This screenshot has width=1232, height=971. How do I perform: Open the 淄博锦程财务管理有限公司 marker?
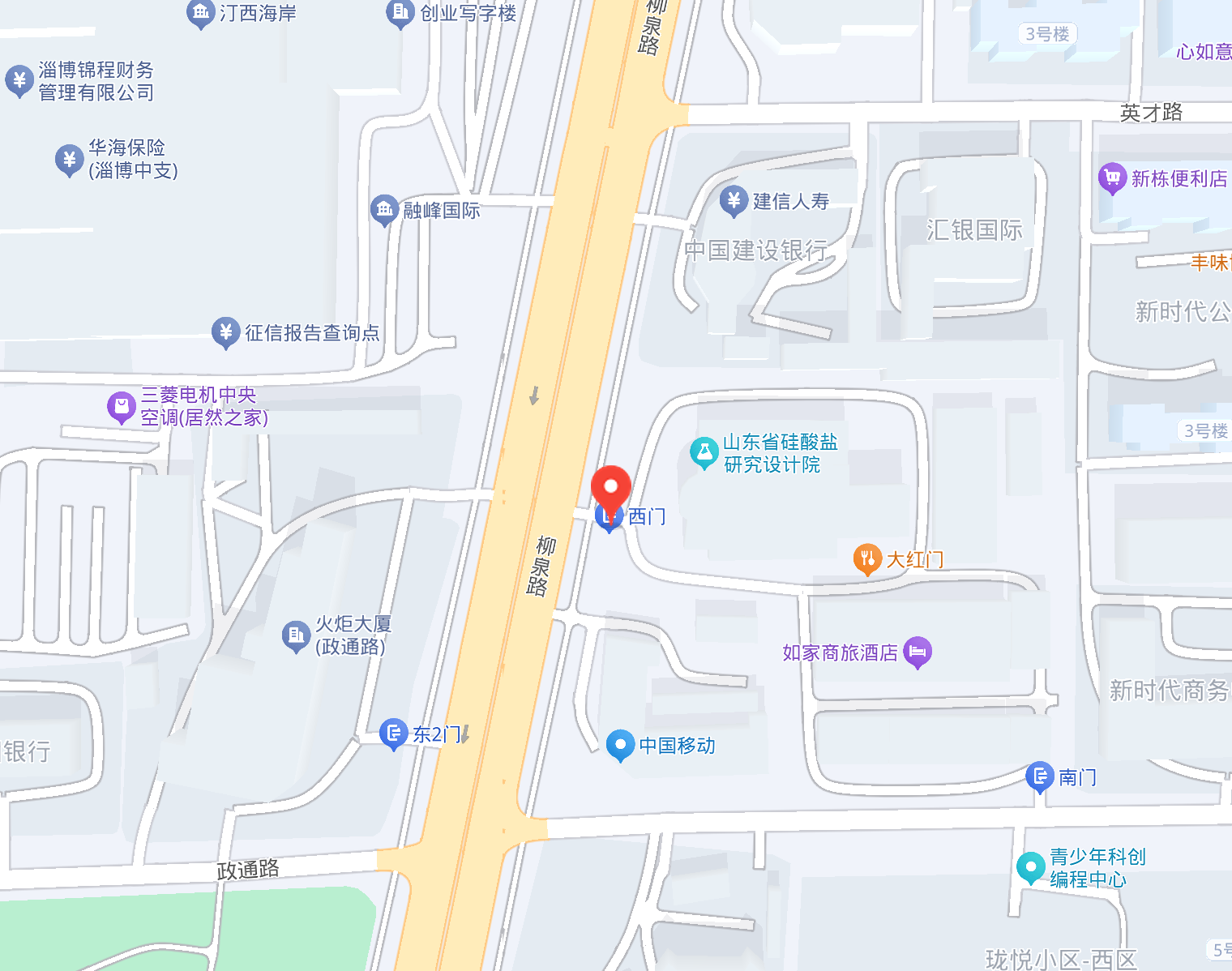coord(19,81)
